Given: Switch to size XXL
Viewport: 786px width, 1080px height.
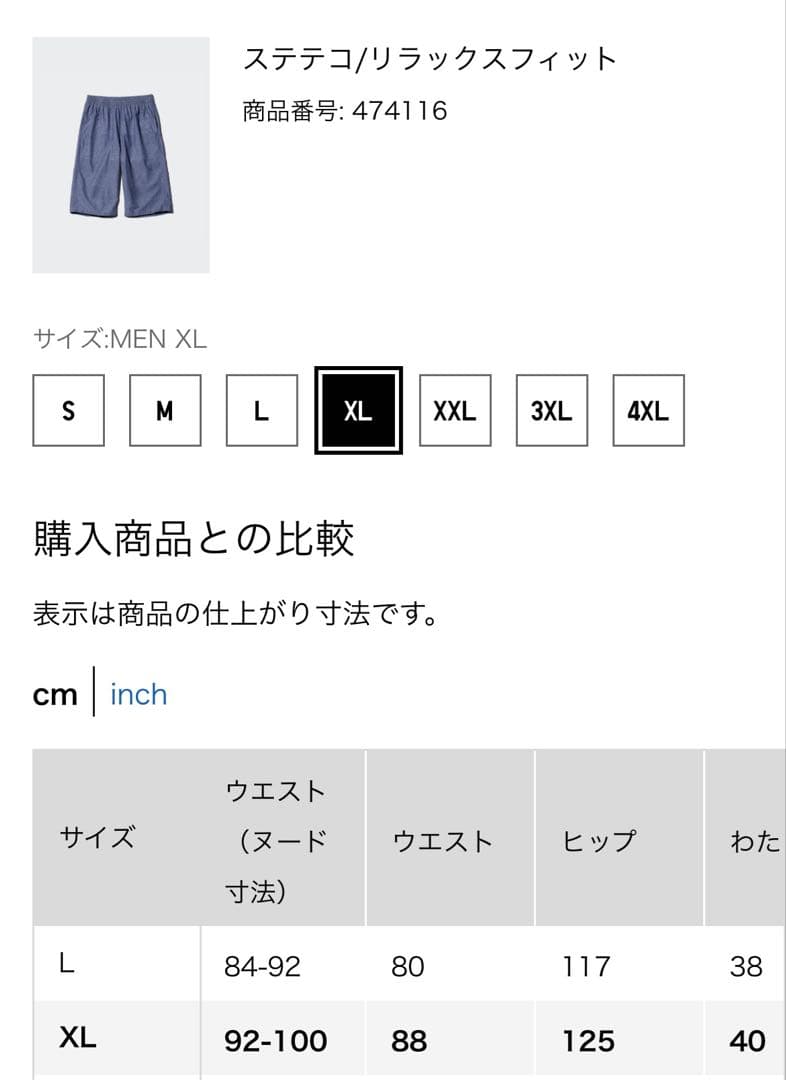Looking at the screenshot, I should (455, 411).
